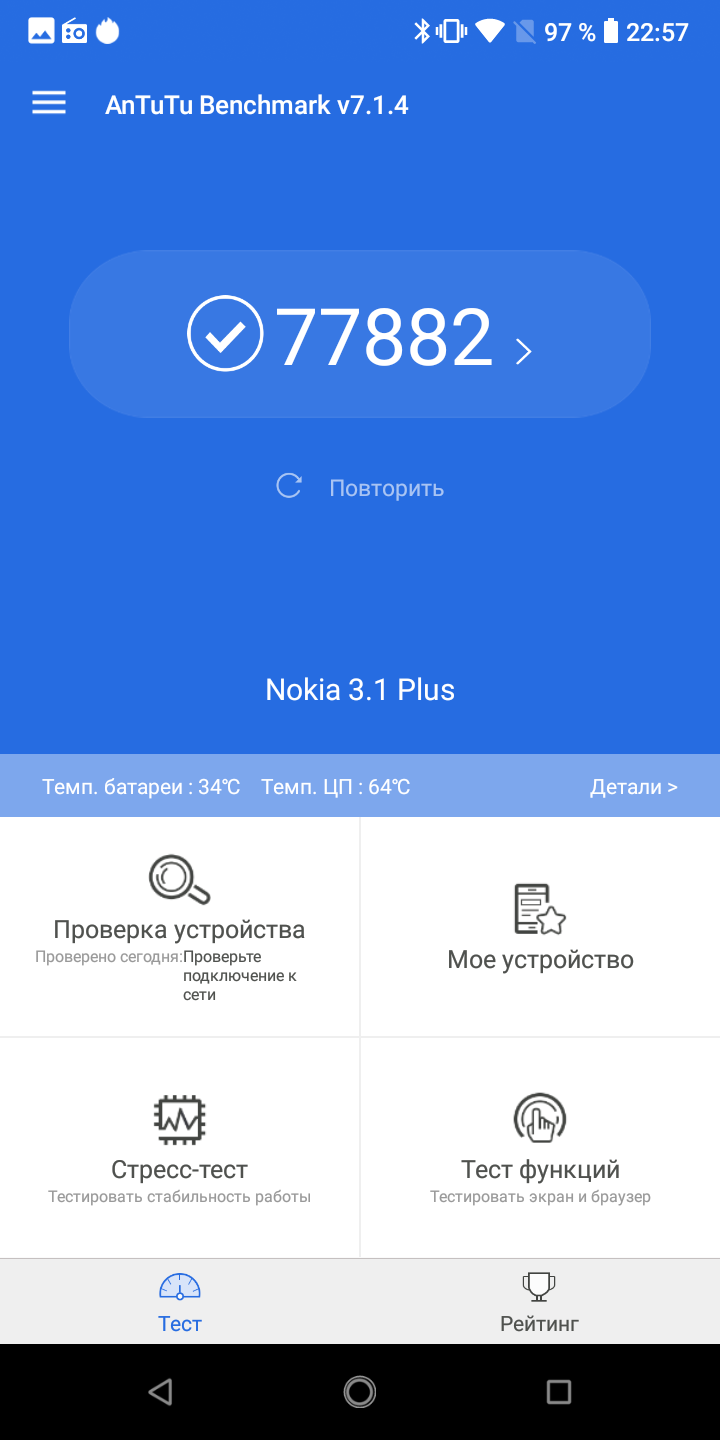Switch to the Рейтинг tab
720x1440 pixels.
[539, 1301]
